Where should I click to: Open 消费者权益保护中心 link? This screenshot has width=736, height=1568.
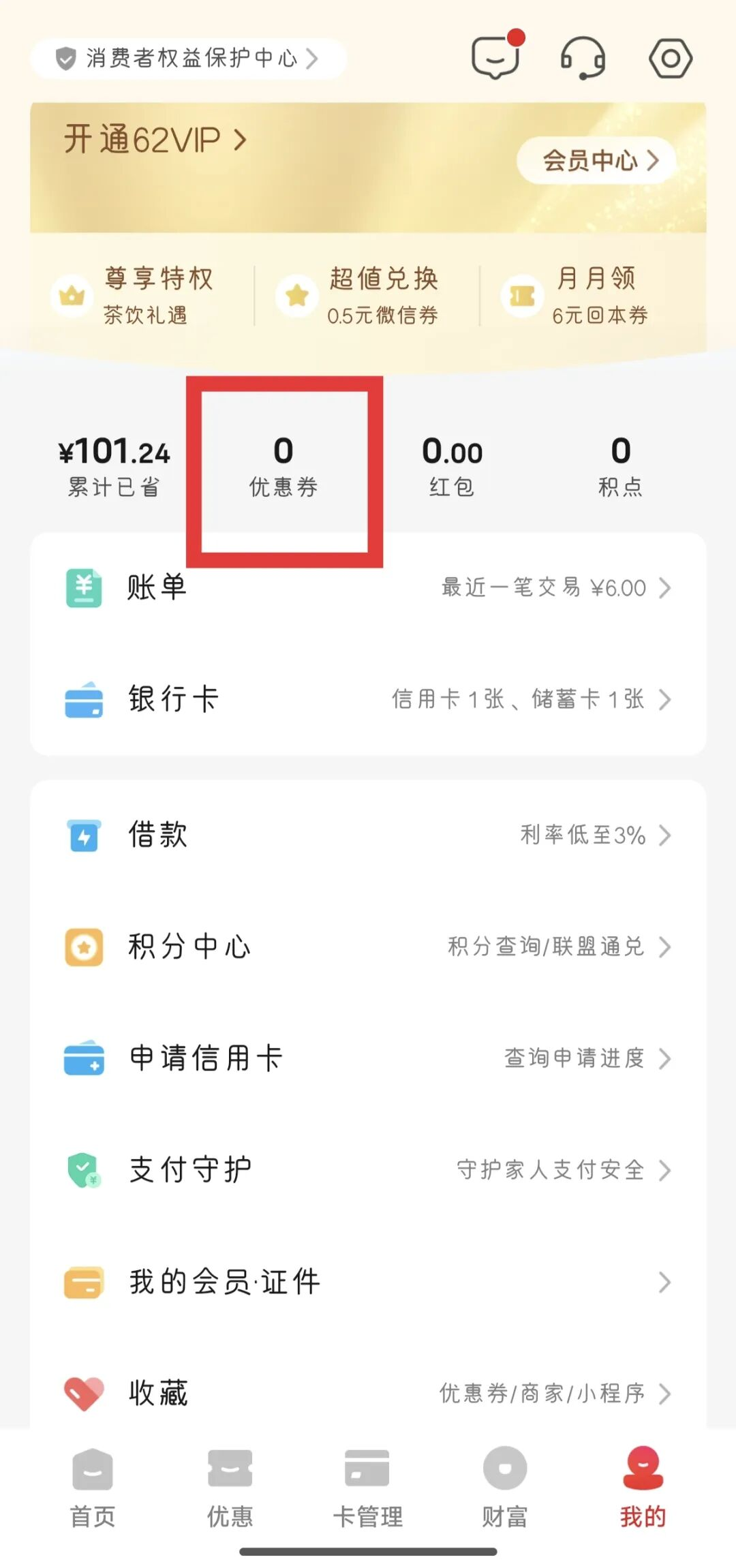click(188, 59)
